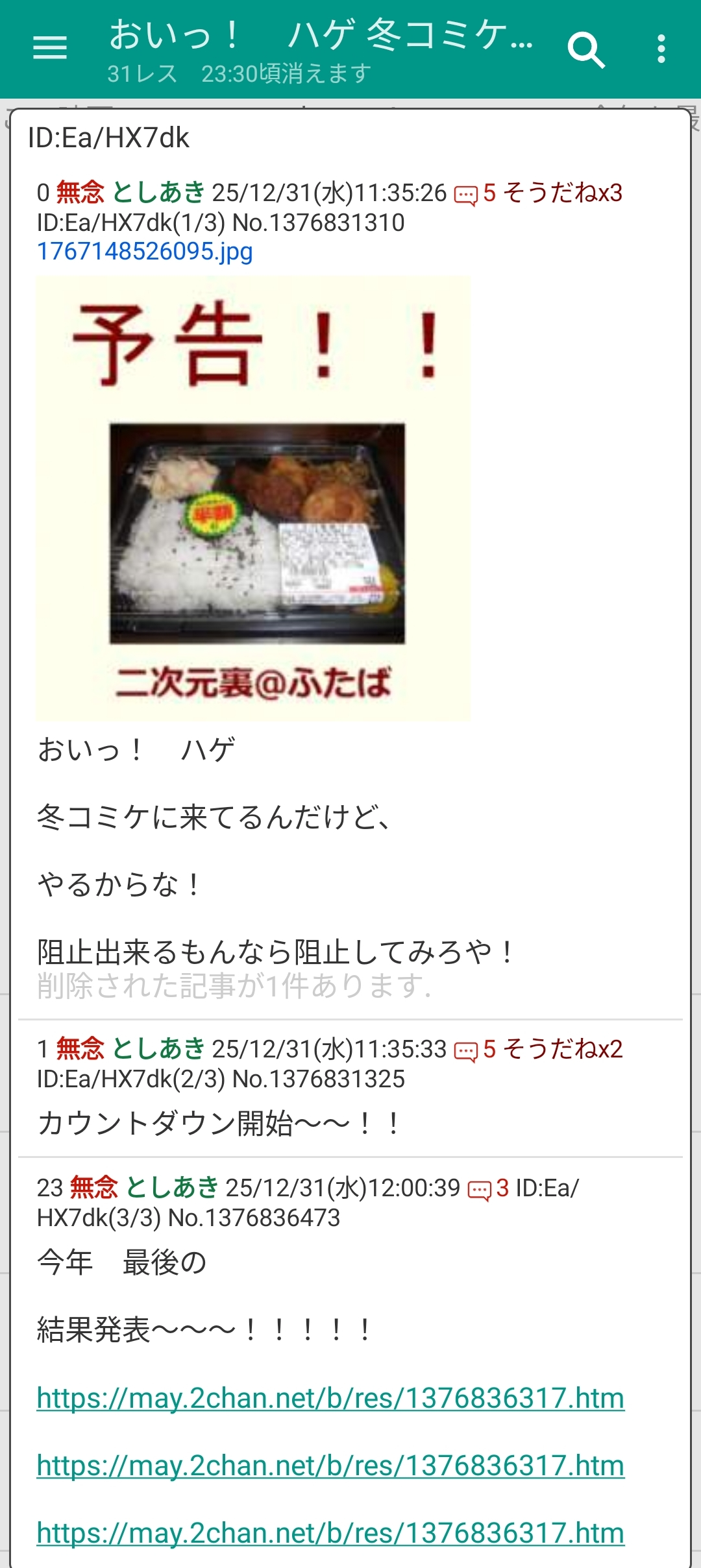Show the 3 replies to post 23
This screenshot has height=1568, width=701.
click(x=488, y=1188)
